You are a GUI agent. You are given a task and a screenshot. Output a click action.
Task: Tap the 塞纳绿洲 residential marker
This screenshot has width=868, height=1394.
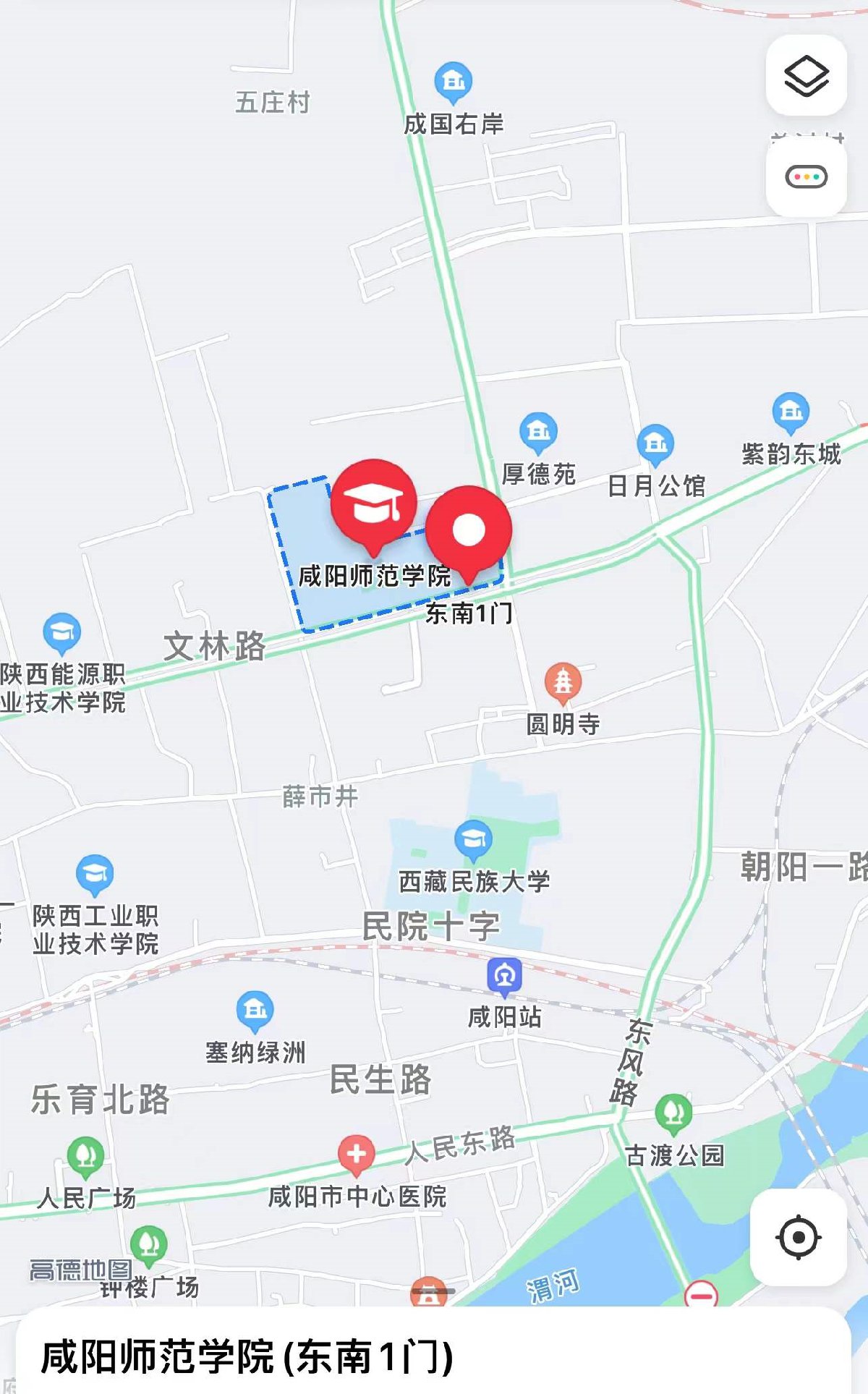(x=255, y=1010)
